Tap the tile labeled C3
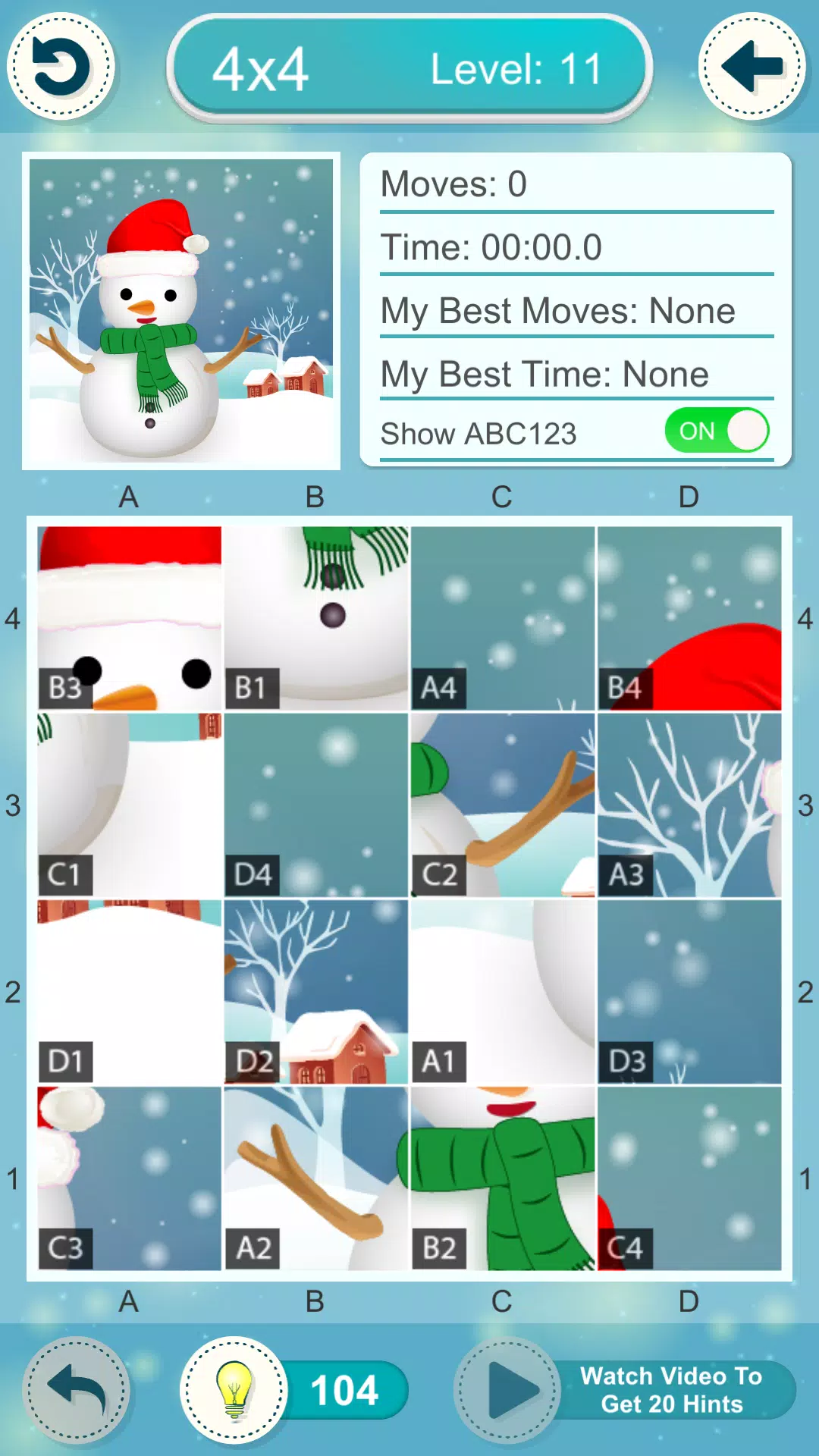The image size is (819, 1456). click(130, 1178)
